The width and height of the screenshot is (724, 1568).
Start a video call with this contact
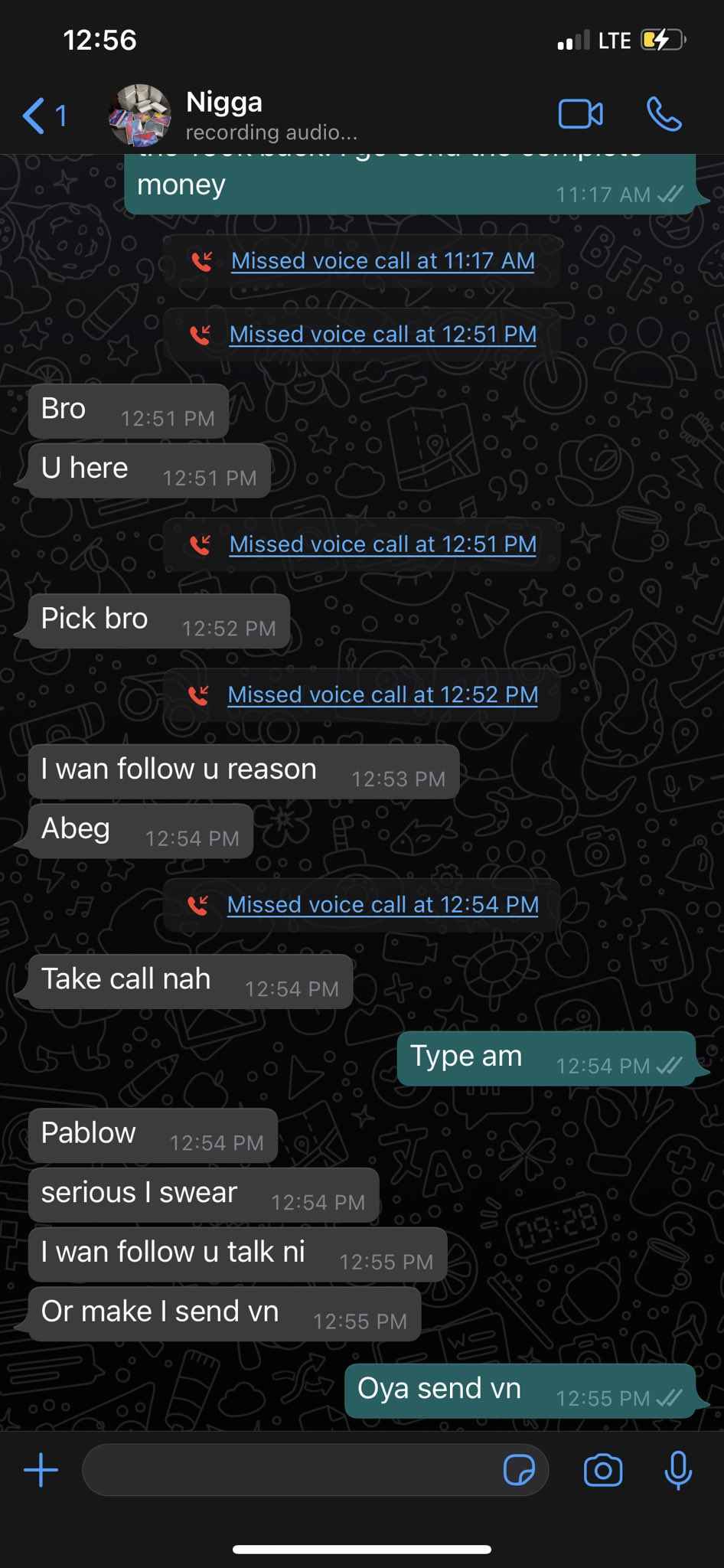[580, 115]
